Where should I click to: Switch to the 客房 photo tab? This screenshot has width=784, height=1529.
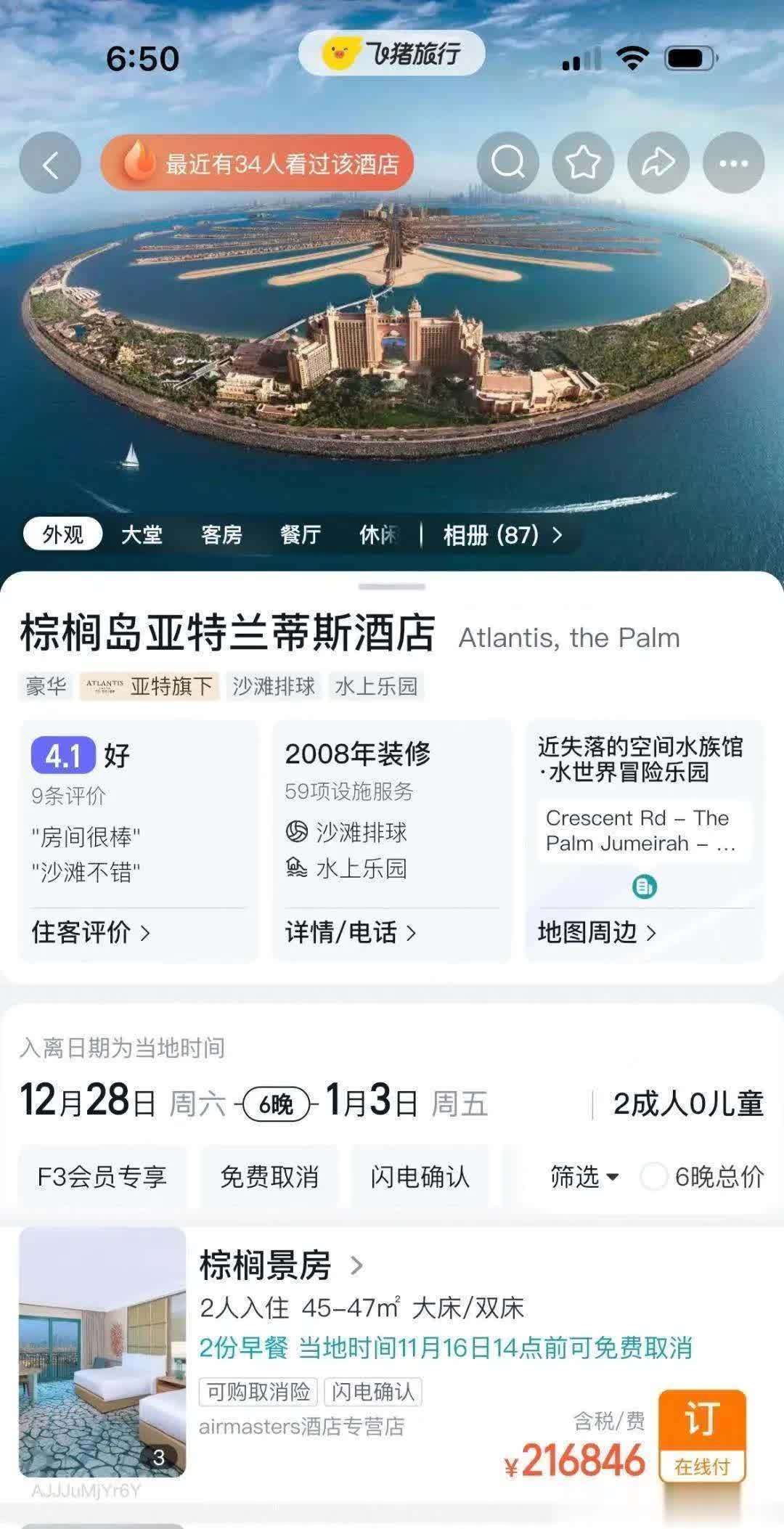[221, 535]
